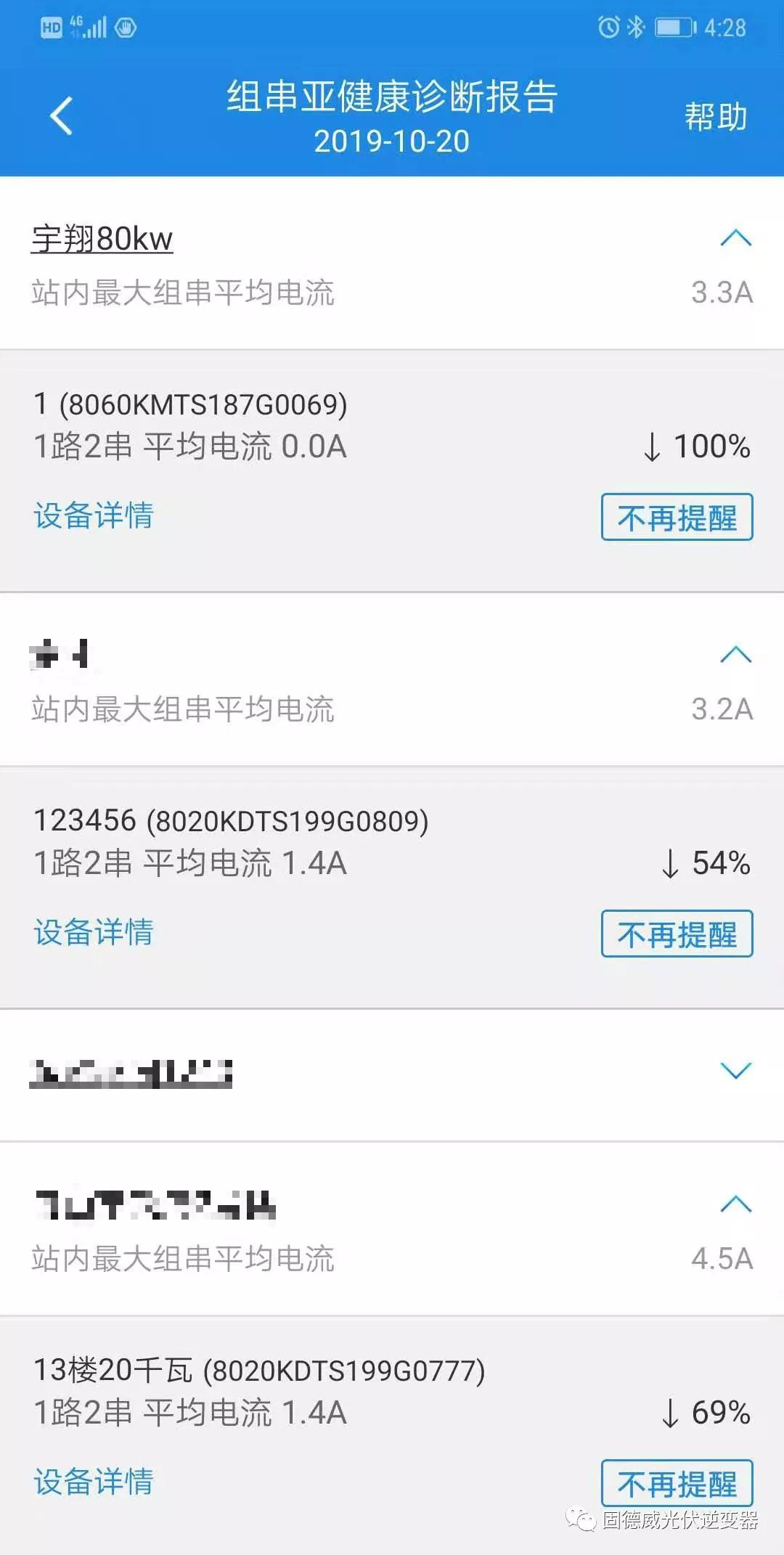Collapse the station section showing 4.5A
This screenshot has width=784, height=1555.
(x=735, y=1205)
